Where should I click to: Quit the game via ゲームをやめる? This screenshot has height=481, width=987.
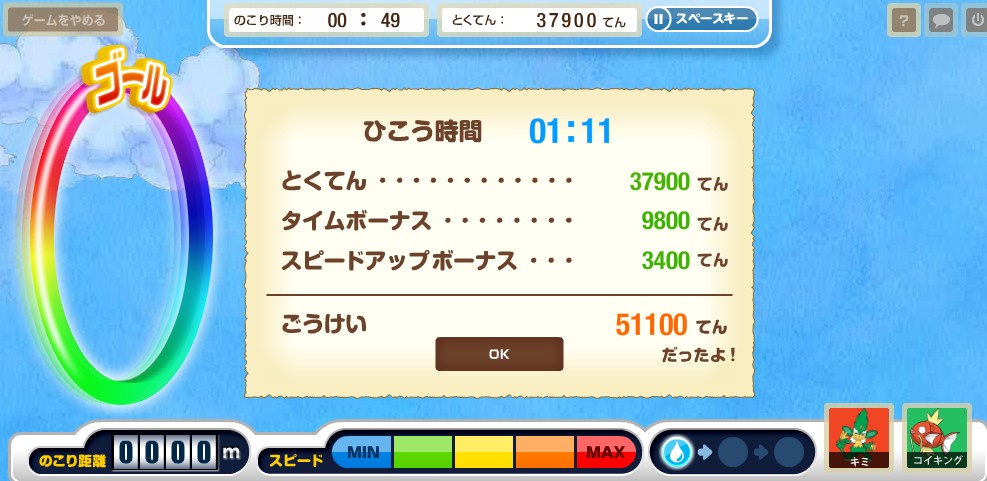pyautogui.click(x=63, y=19)
